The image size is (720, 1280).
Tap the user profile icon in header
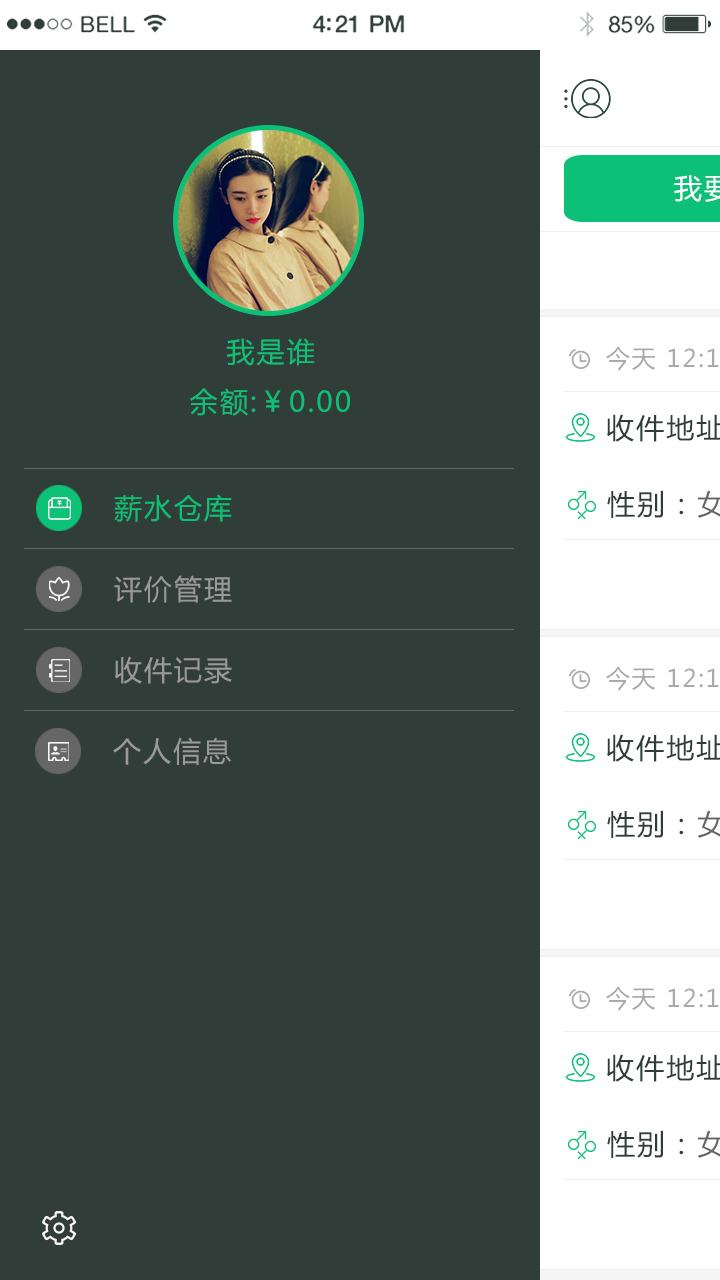[x=589, y=99]
